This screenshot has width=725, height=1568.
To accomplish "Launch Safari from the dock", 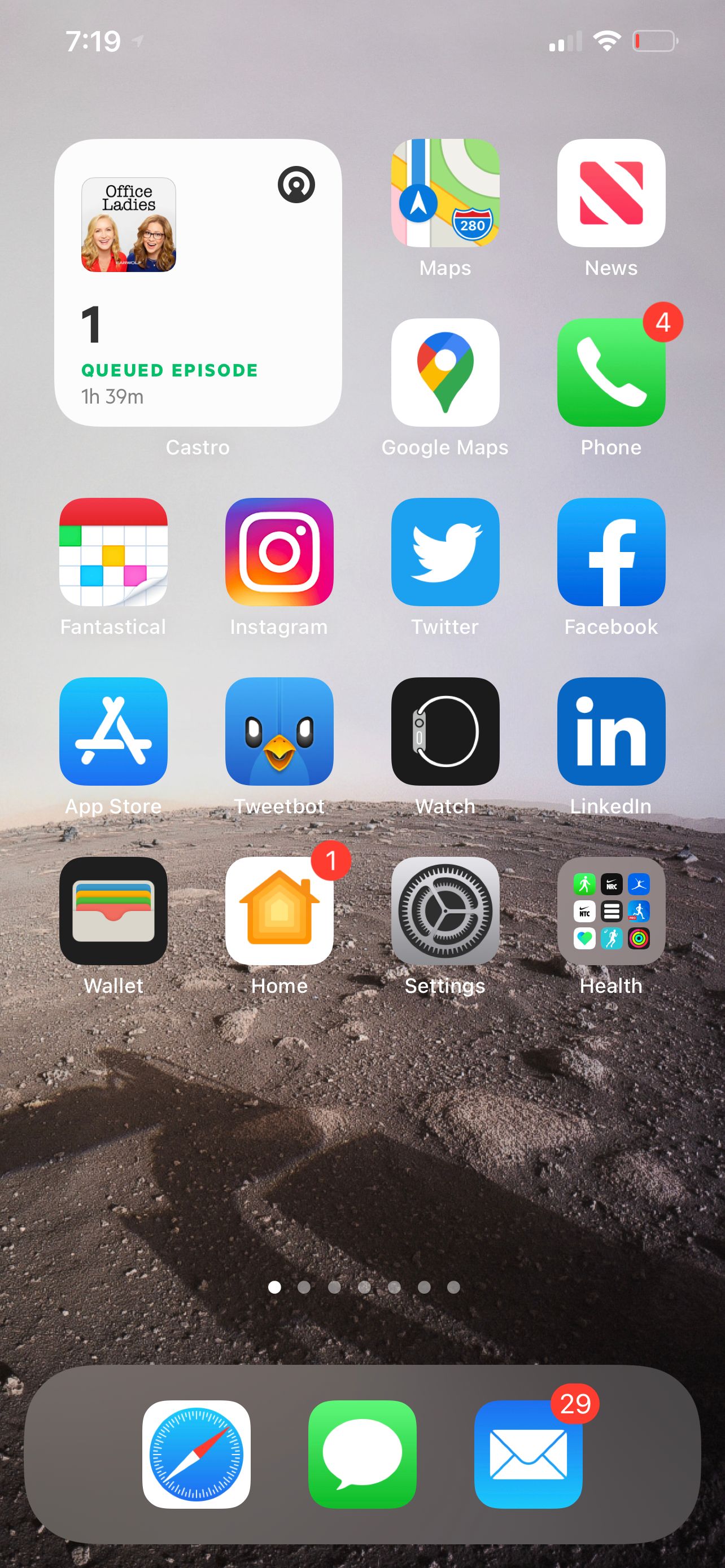I will pyautogui.click(x=196, y=1454).
